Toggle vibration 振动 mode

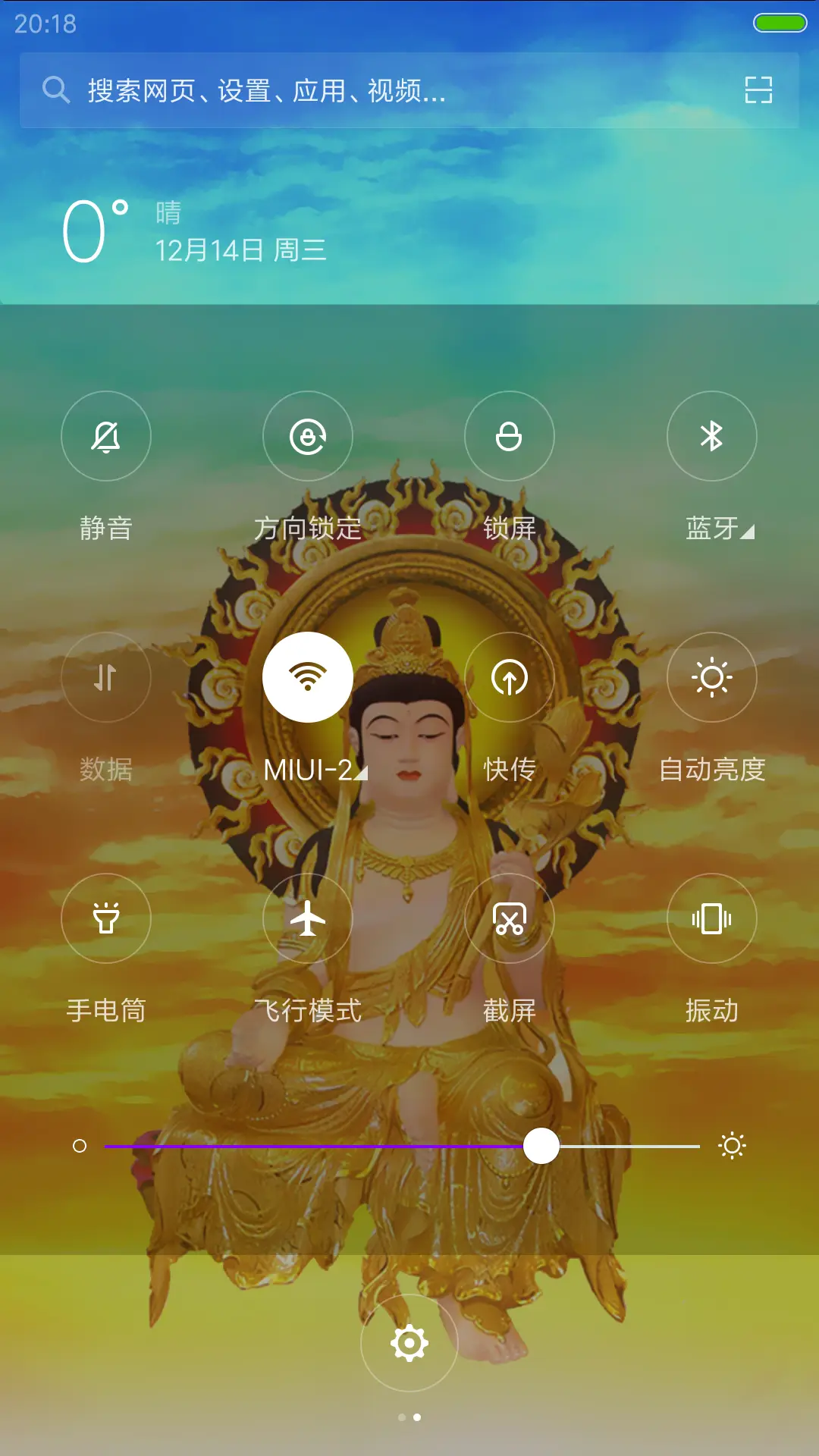(x=711, y=918)
